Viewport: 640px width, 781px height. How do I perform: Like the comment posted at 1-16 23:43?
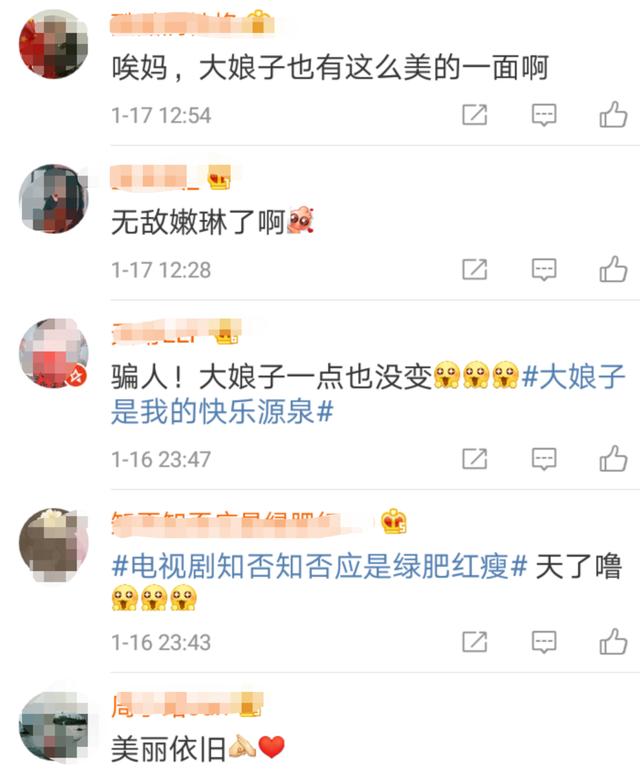point(613,641)
